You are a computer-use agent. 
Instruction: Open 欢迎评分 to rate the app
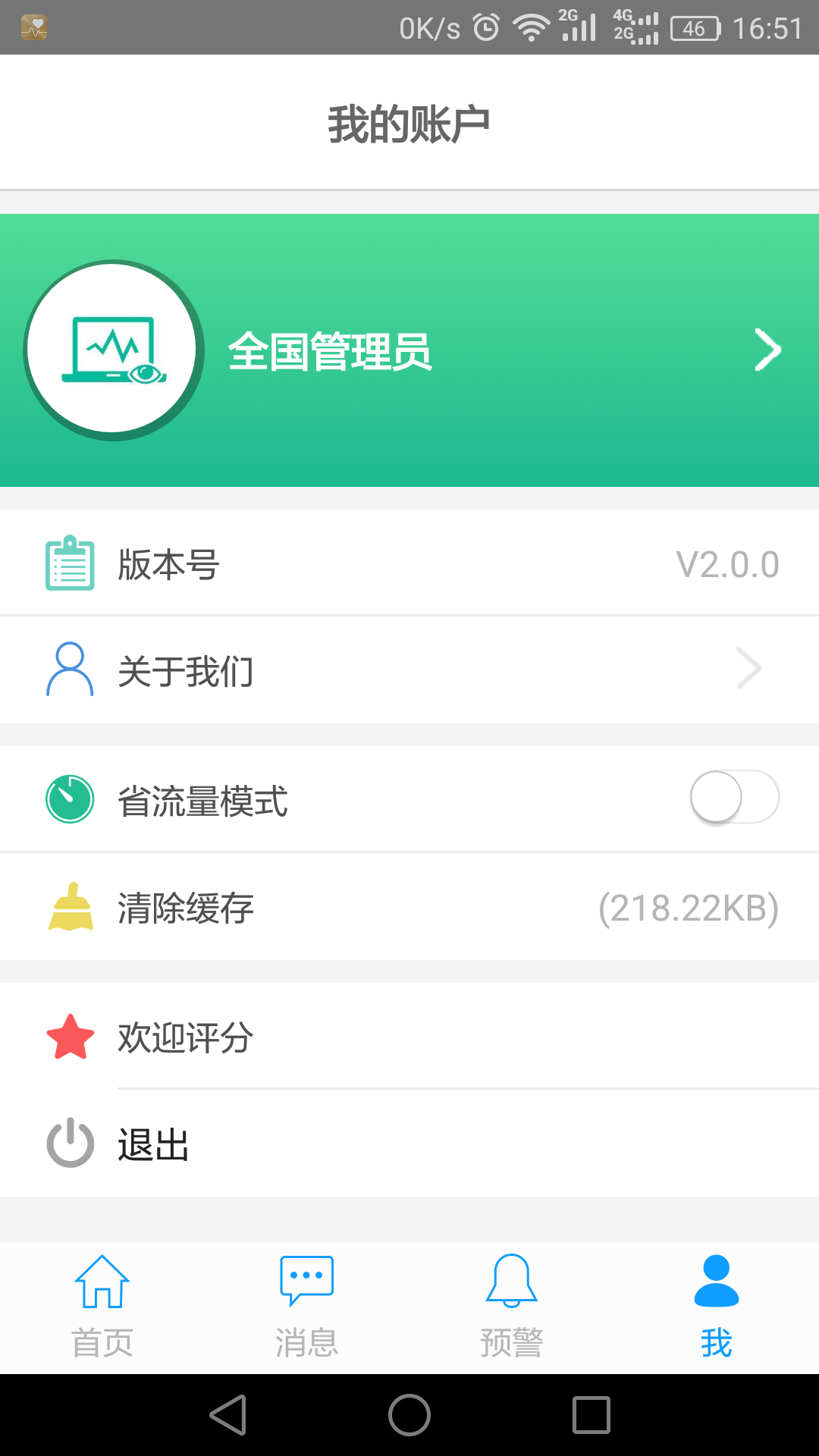(x=409, y=1037)
